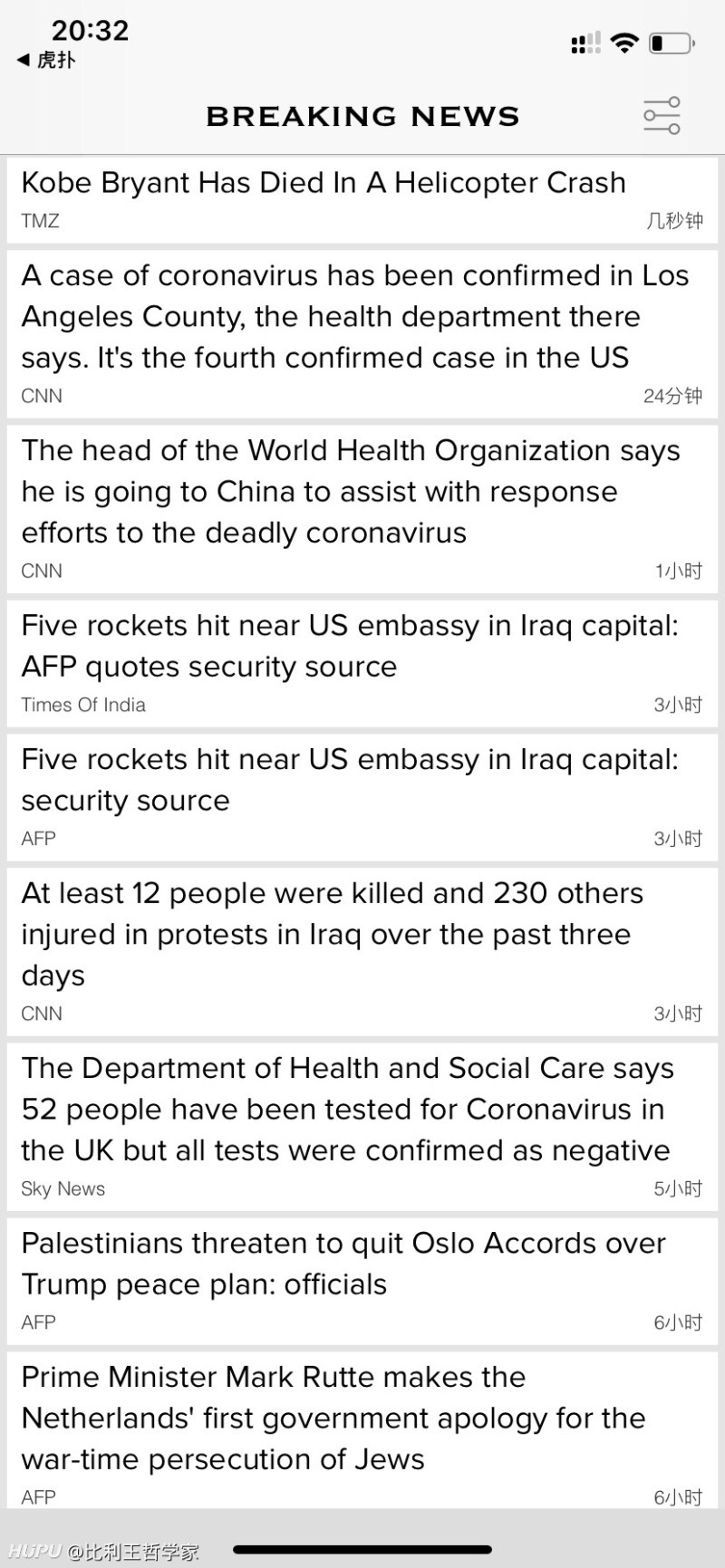The height and width of the screenshot is (1568, 725).
Task: Return to the previous app 虎扑
Action: (x=46, y=60)
